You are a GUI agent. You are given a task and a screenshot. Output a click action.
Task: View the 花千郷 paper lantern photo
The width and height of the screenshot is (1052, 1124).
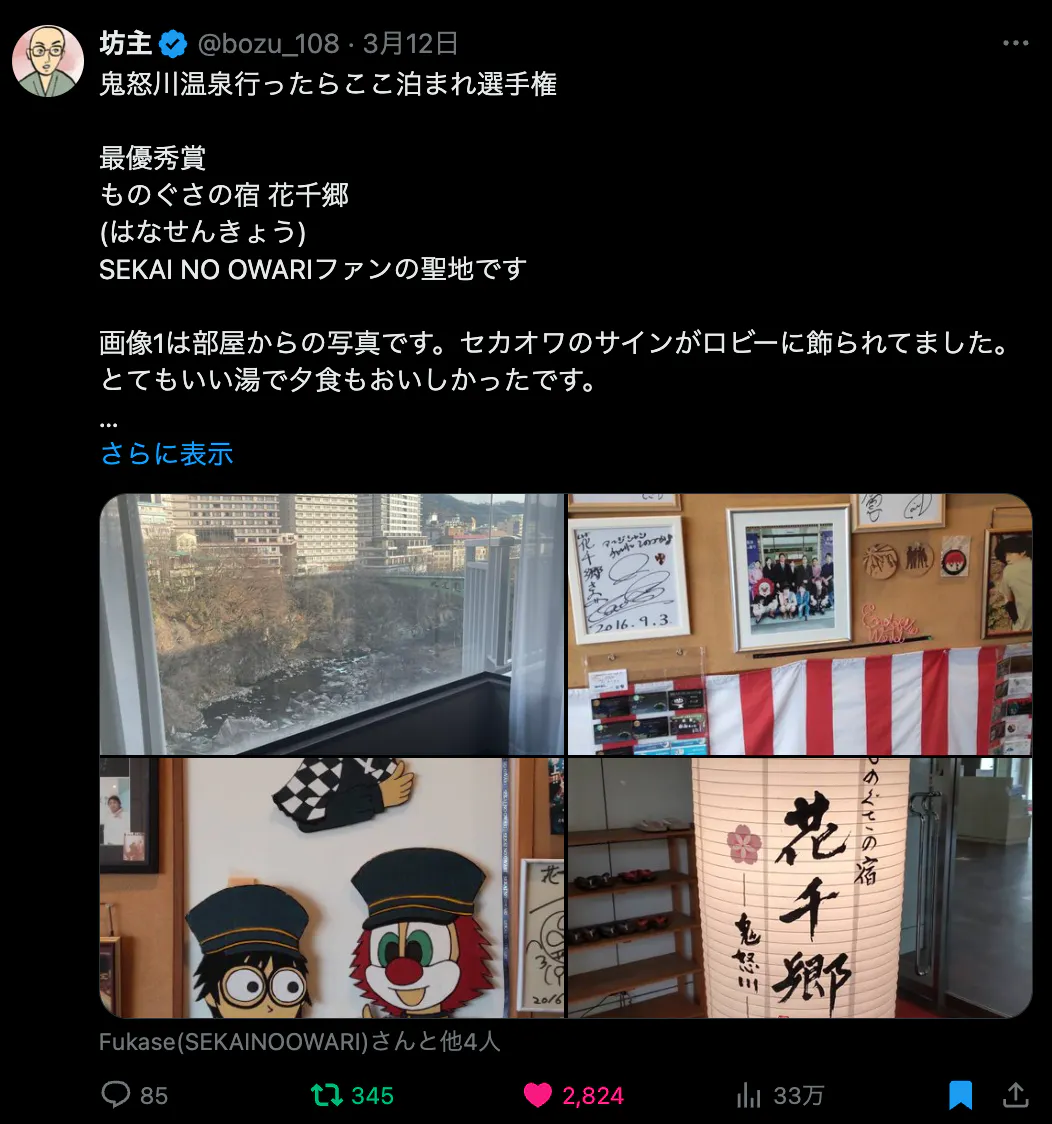click(800, 888)
